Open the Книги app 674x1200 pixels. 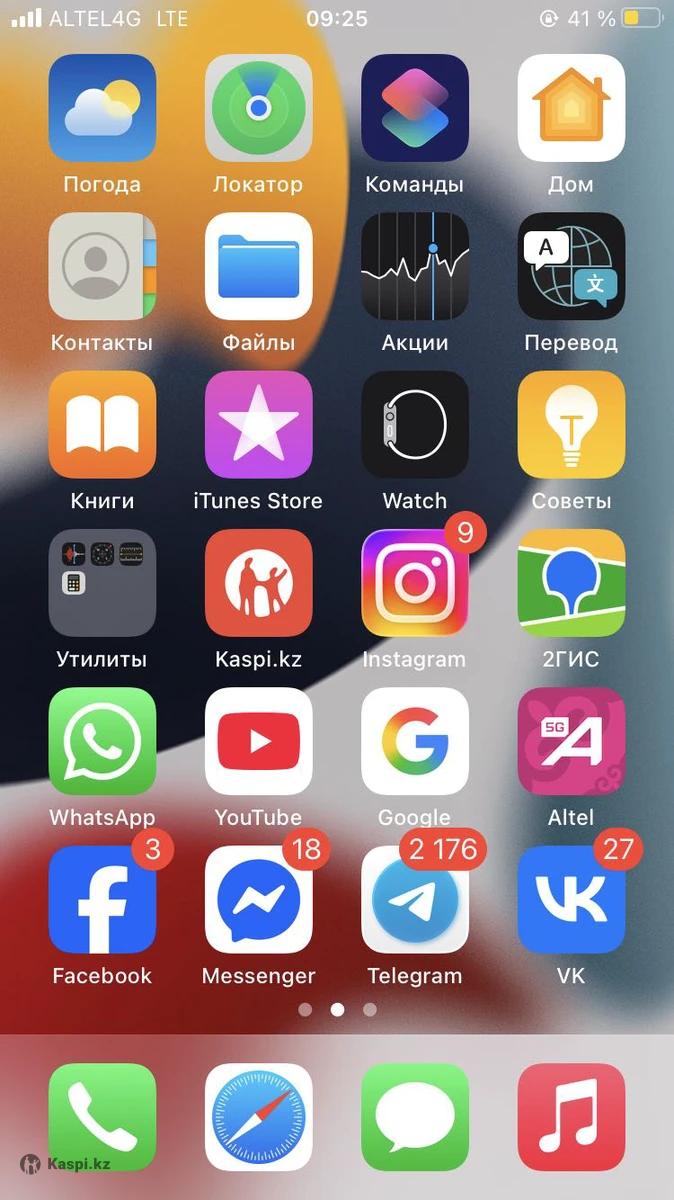pyautogui.click(x=102, y=424)
